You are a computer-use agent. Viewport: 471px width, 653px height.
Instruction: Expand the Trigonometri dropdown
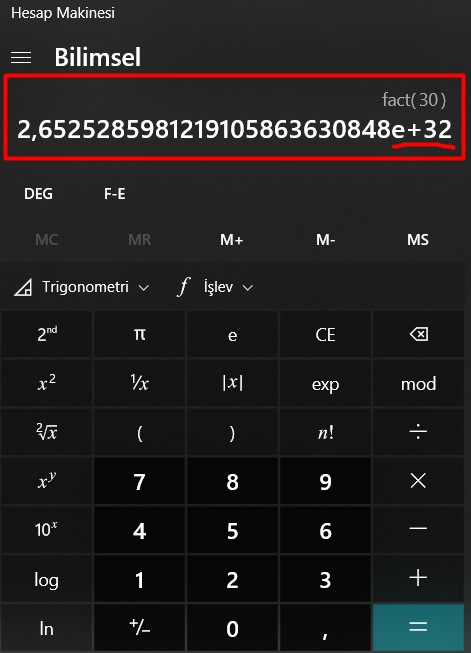pyautogui.click(x=82, y=287)
